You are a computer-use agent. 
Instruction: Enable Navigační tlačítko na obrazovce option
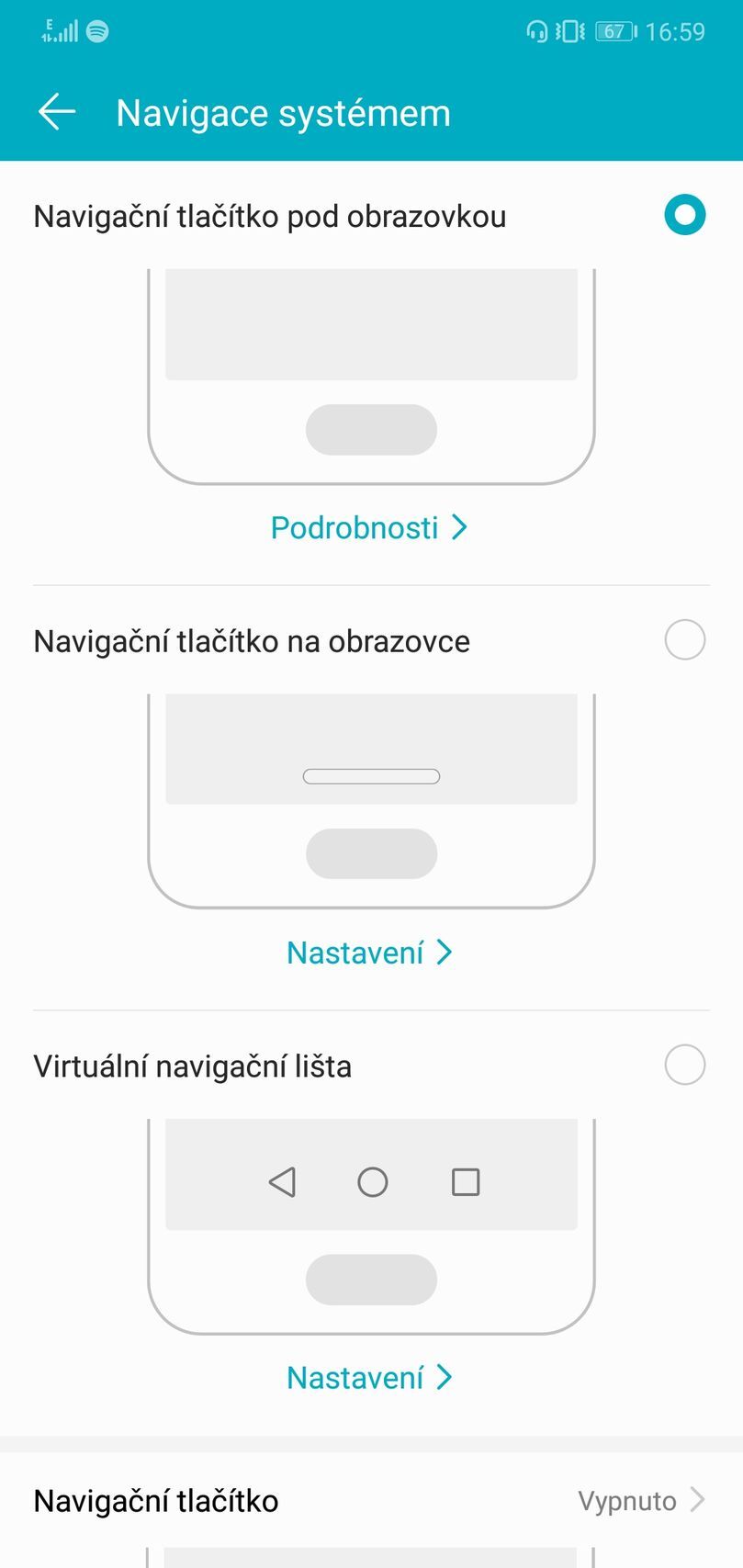[684, 639]
